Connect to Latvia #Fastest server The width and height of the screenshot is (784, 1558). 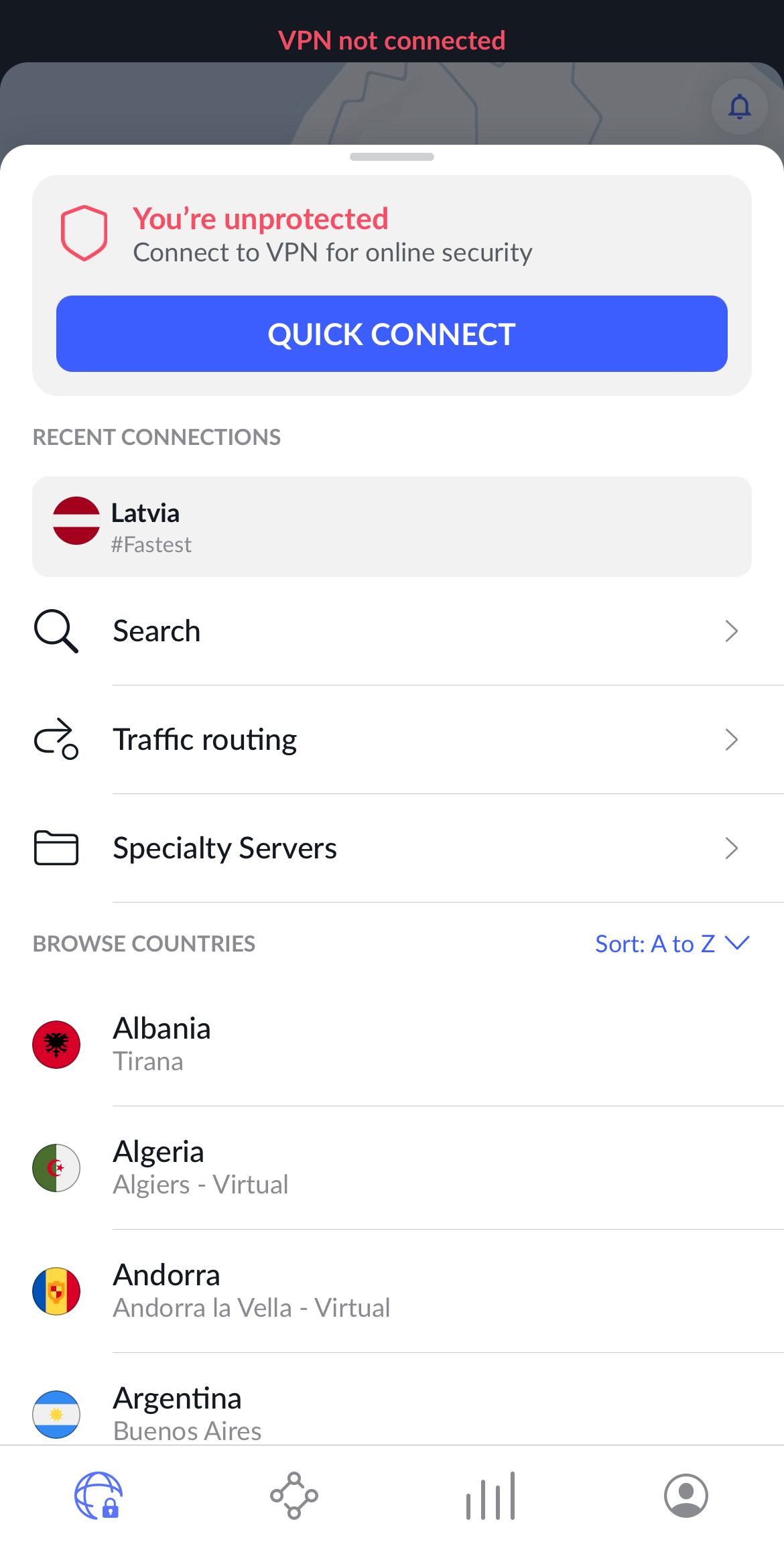click(392, 526)
